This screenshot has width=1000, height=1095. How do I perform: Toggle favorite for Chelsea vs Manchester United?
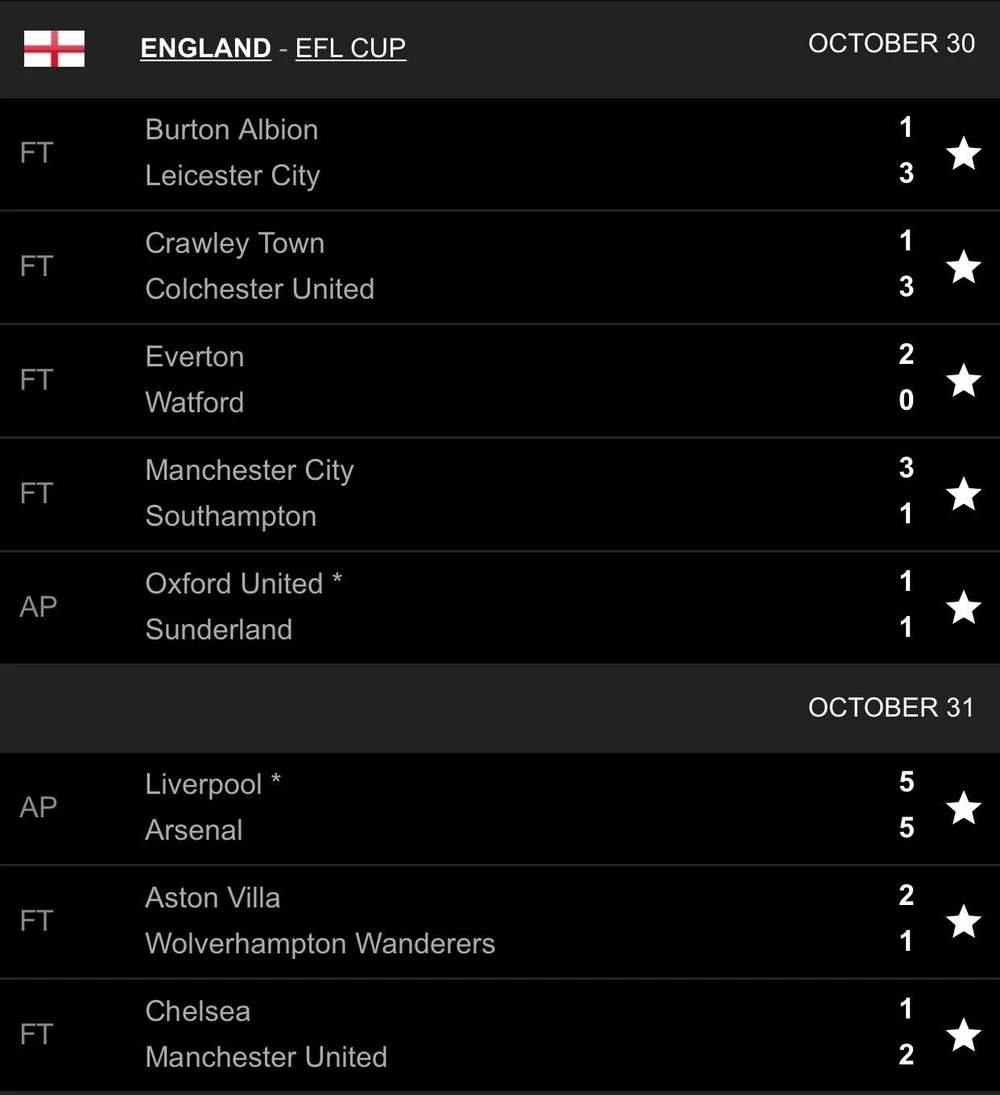tap(963, 1035)
